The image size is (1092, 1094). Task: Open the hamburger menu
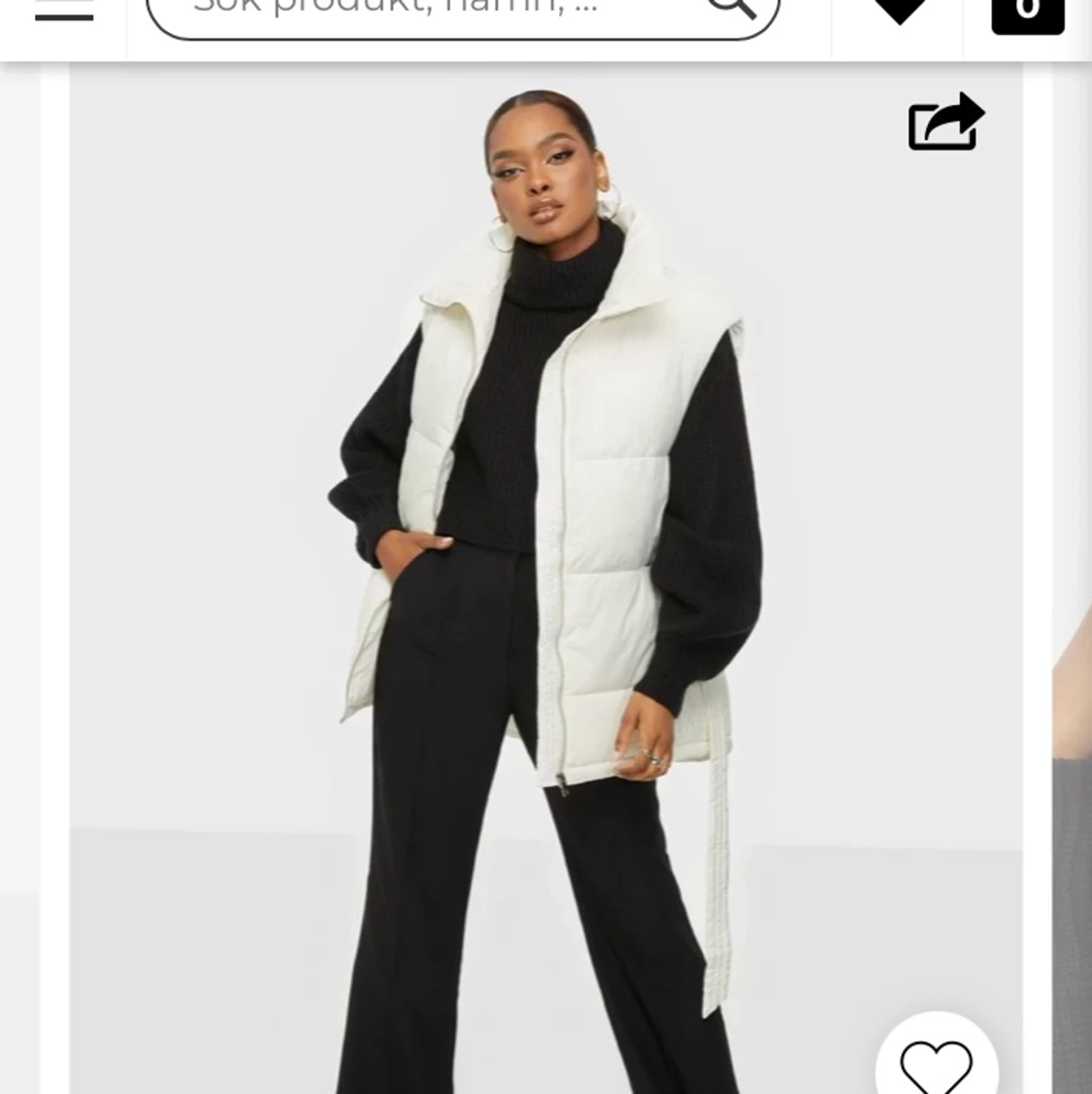click(x=64, y=10)
